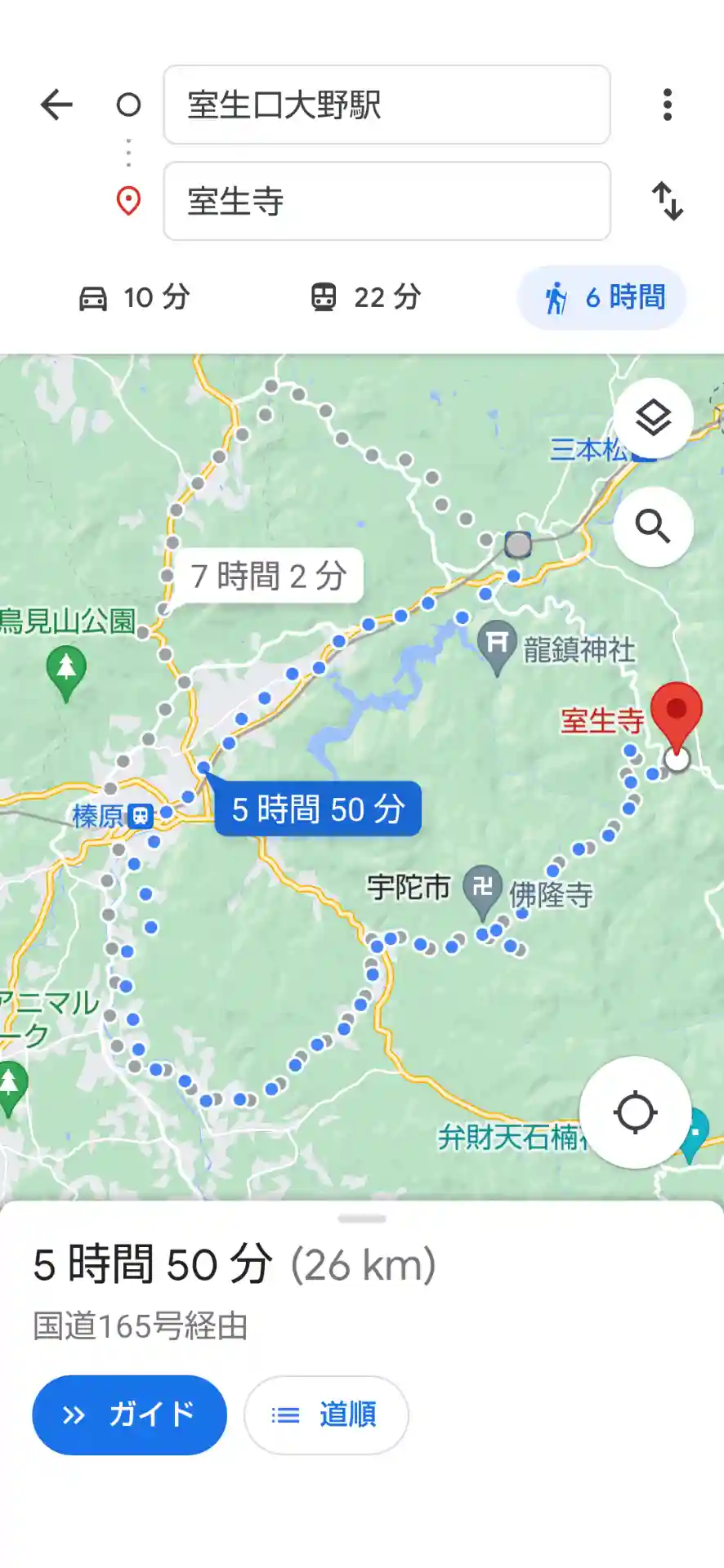Viewport: 724px width, 1568px height.
Task: Tap the 榛原 station marker
Action: coord(141,815)
